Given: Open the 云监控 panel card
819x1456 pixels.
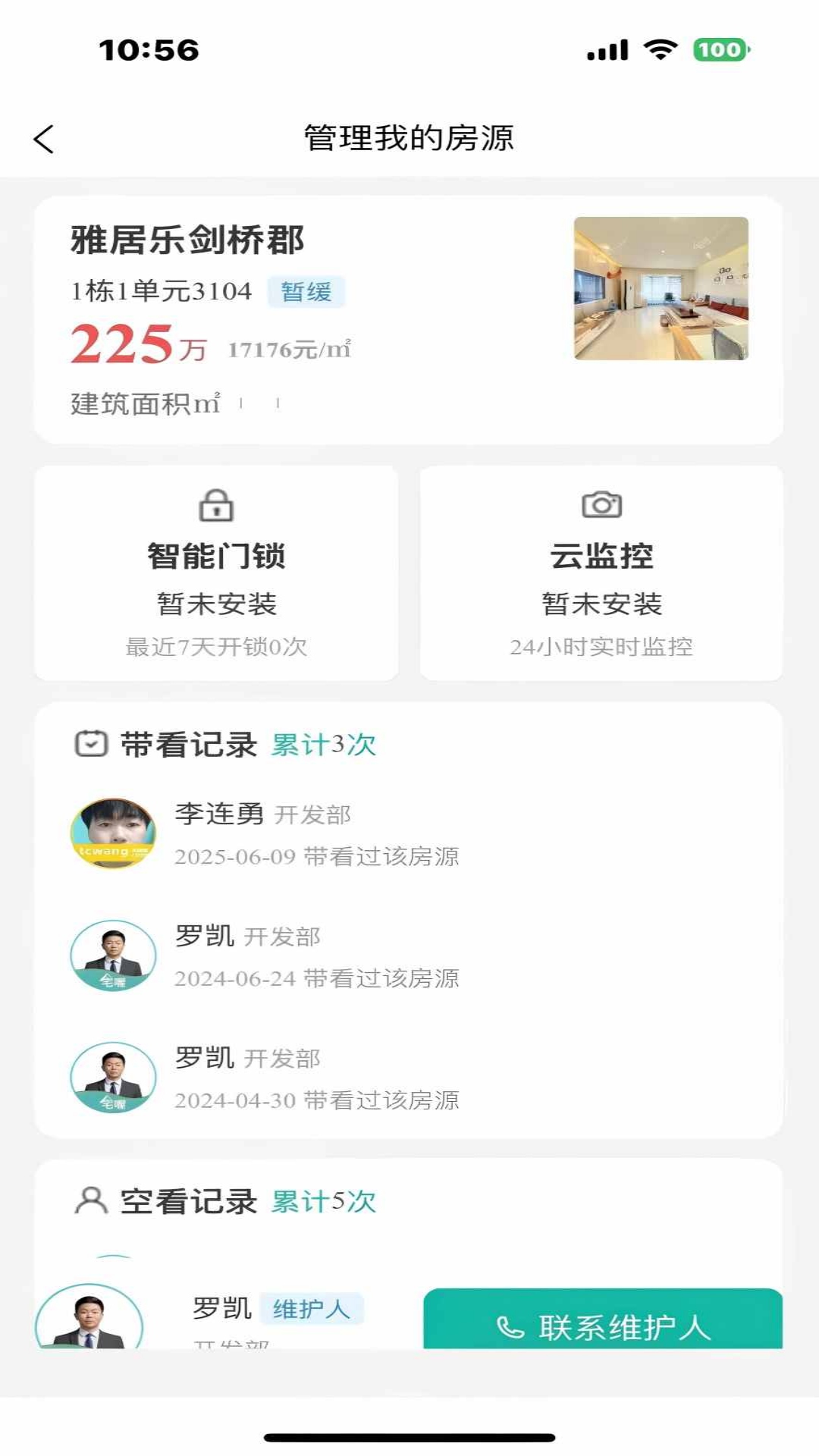Looking at the screenshot, I should (x=601, y=573).
